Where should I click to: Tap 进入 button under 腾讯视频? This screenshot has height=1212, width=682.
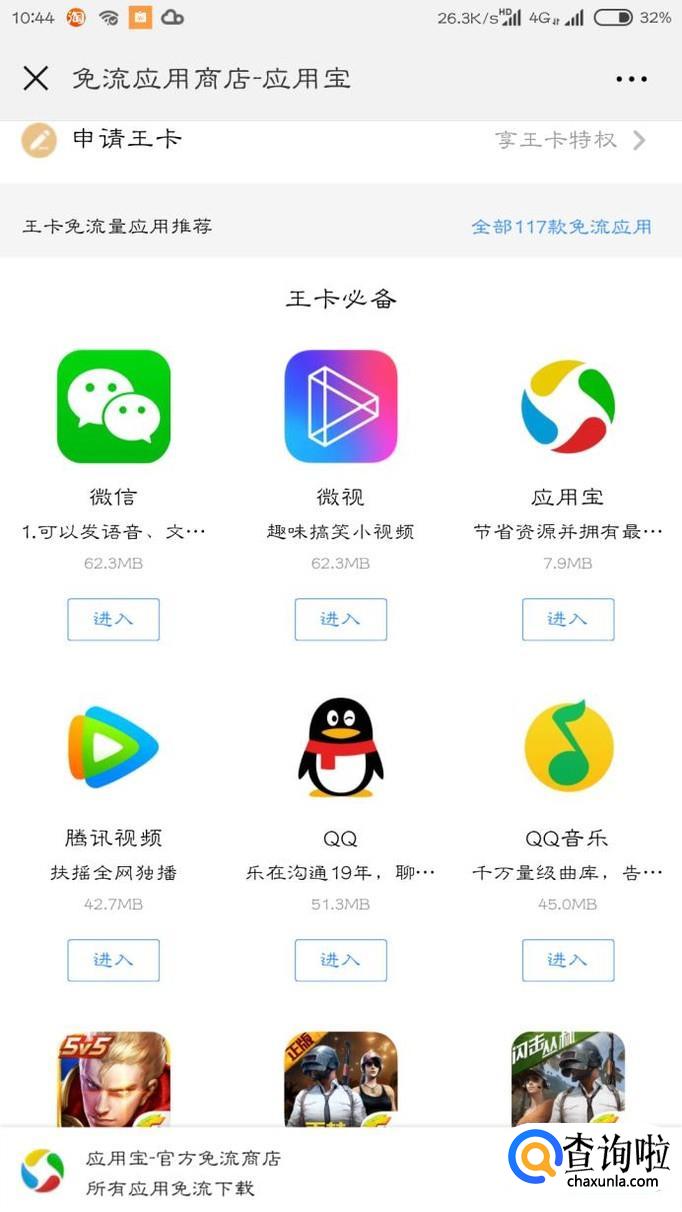[113, 960]
